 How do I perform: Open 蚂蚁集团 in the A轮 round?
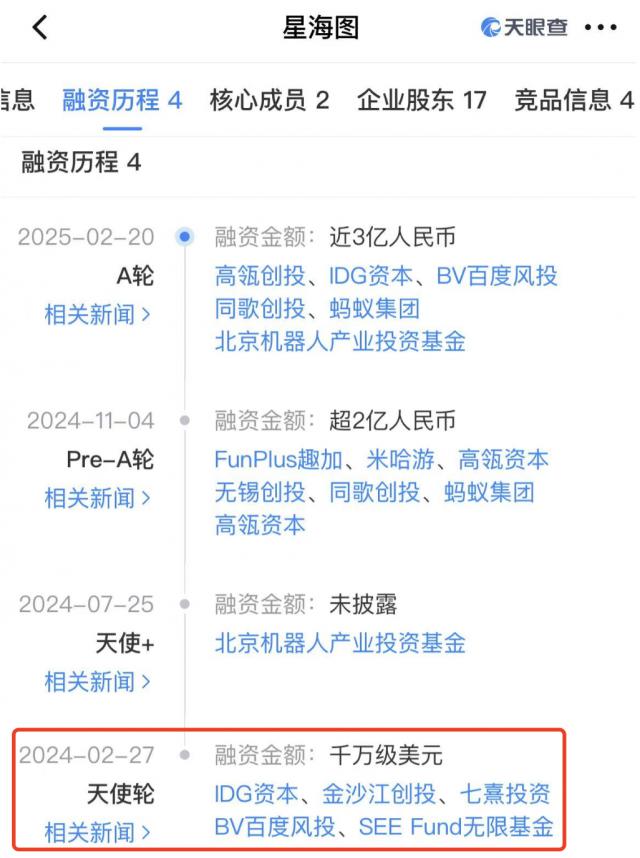[374, 309]
